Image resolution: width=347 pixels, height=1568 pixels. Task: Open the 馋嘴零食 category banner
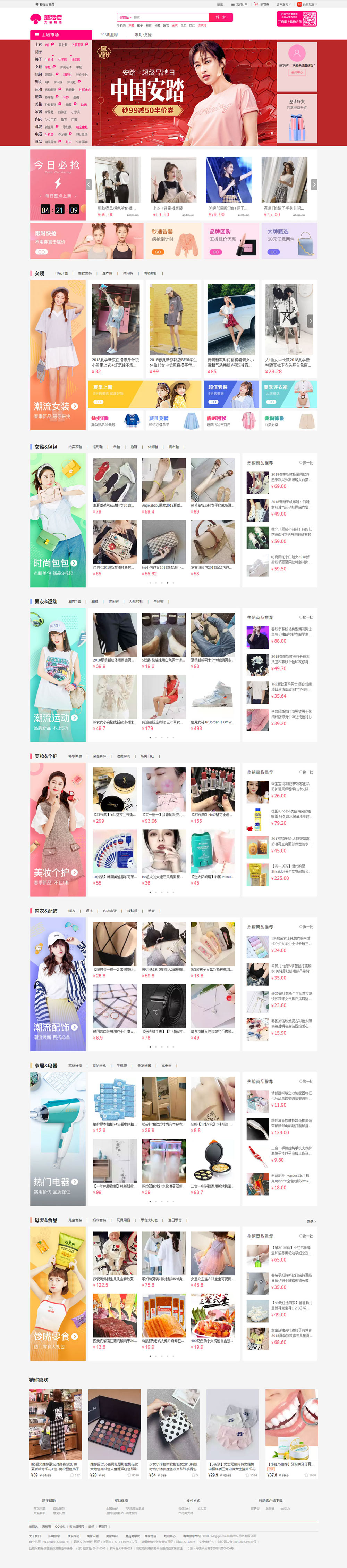click(x=58, y=1292)
